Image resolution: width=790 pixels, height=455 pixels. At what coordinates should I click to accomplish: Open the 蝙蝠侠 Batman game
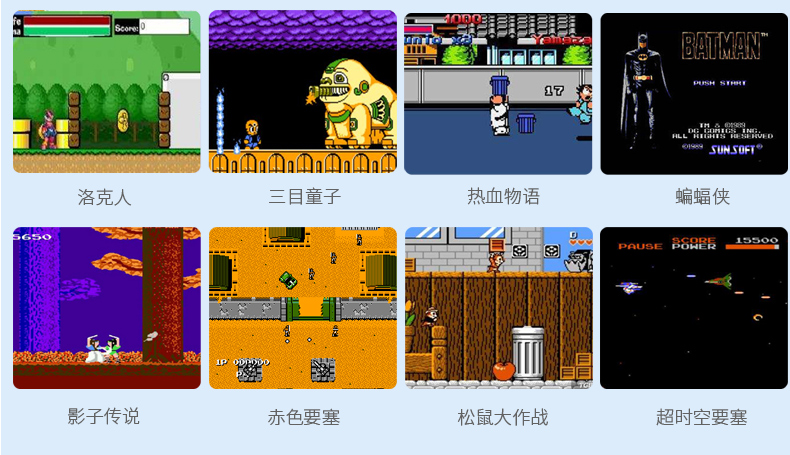pyautogui.click(x=694, y=93)
